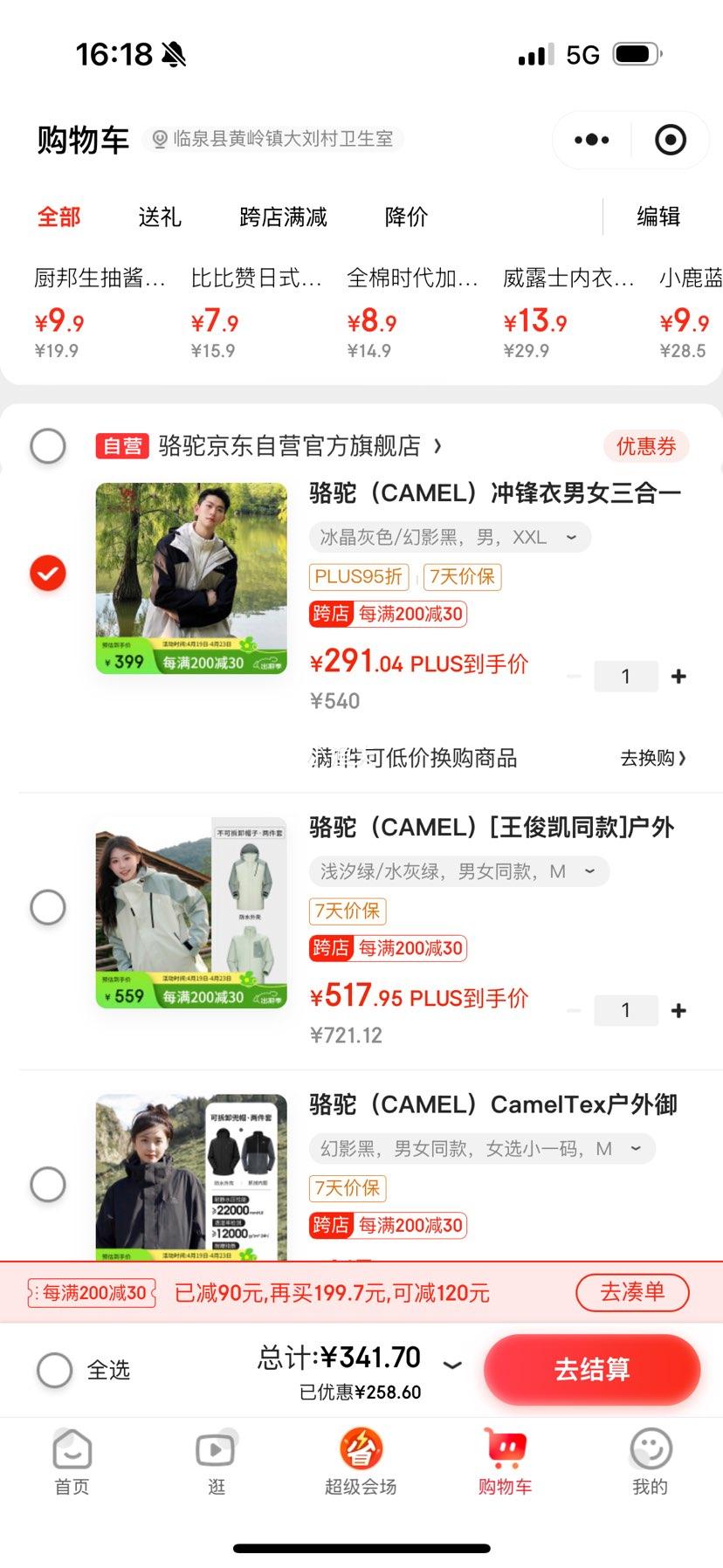Tap the location pin icon next to 临泉县黄岭镇
Image resolution: width=723 pixels, height=1568 pixels.
[x=159, y=140]
